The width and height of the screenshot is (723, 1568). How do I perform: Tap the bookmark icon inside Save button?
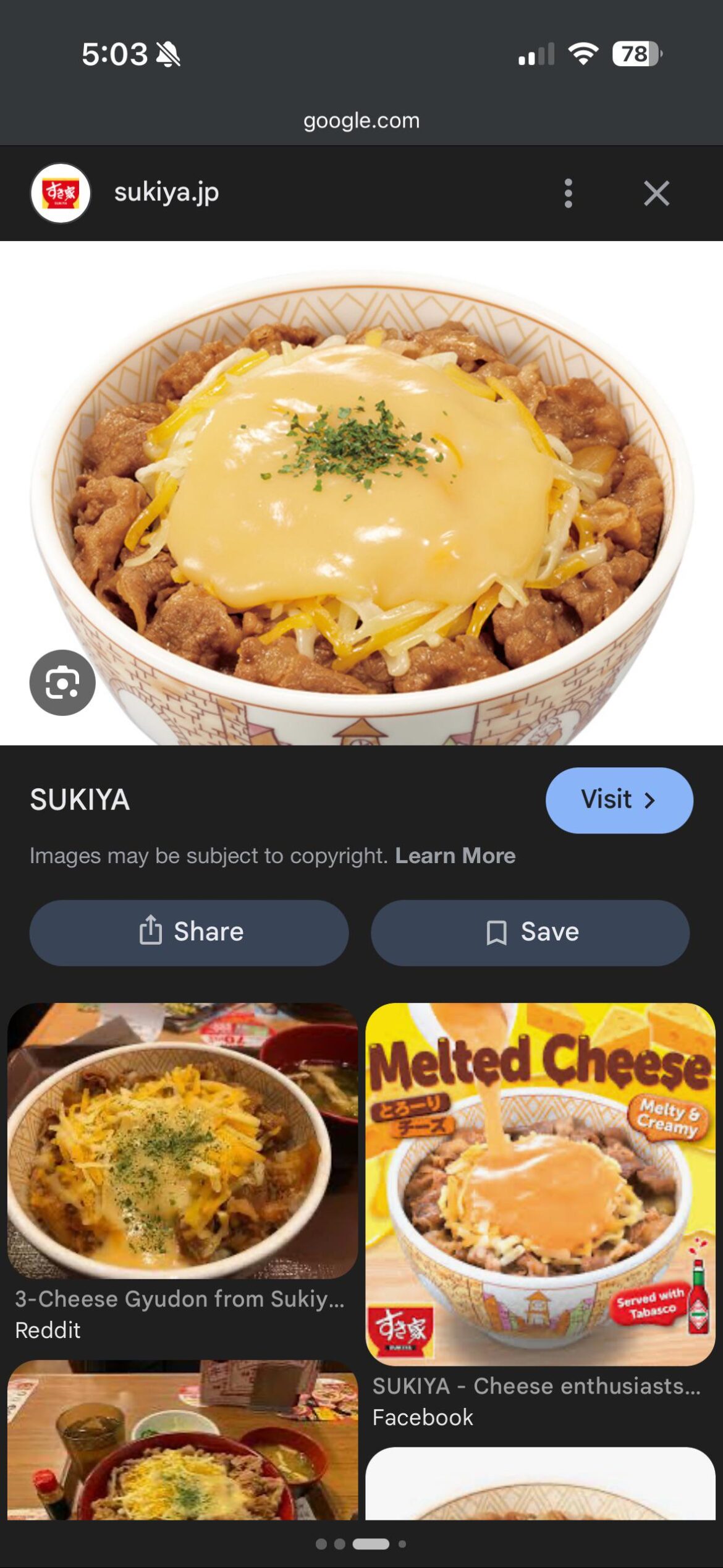496,931
